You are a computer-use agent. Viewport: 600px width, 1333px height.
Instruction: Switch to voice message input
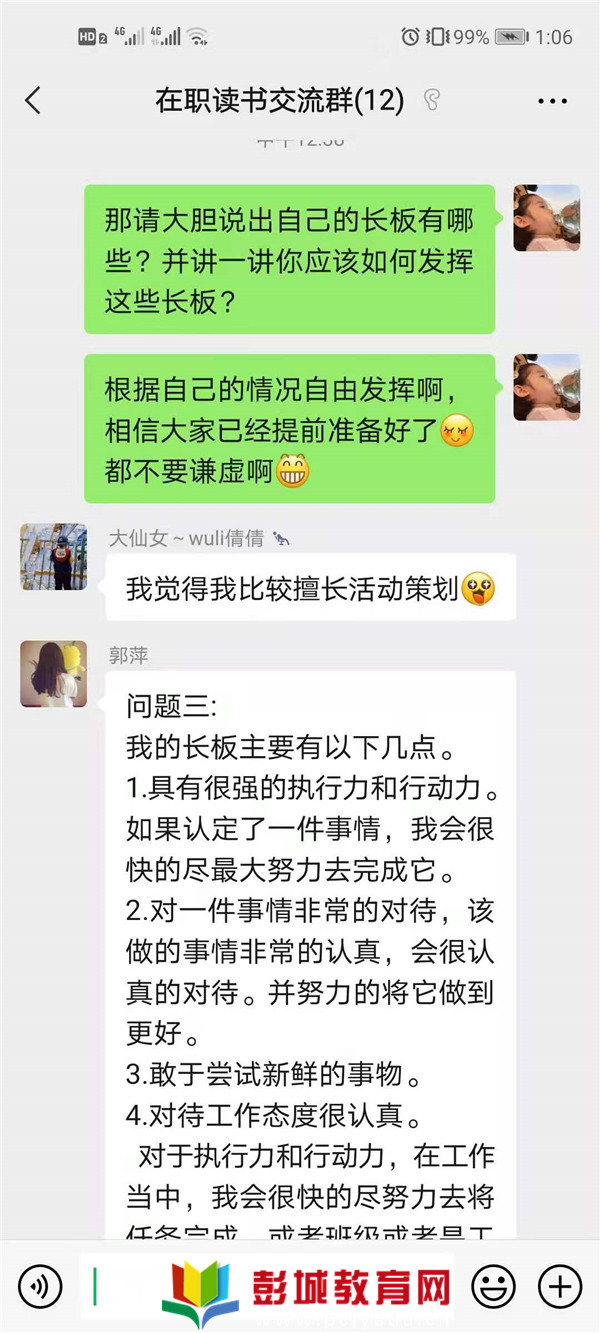(x=40, y=1285)
